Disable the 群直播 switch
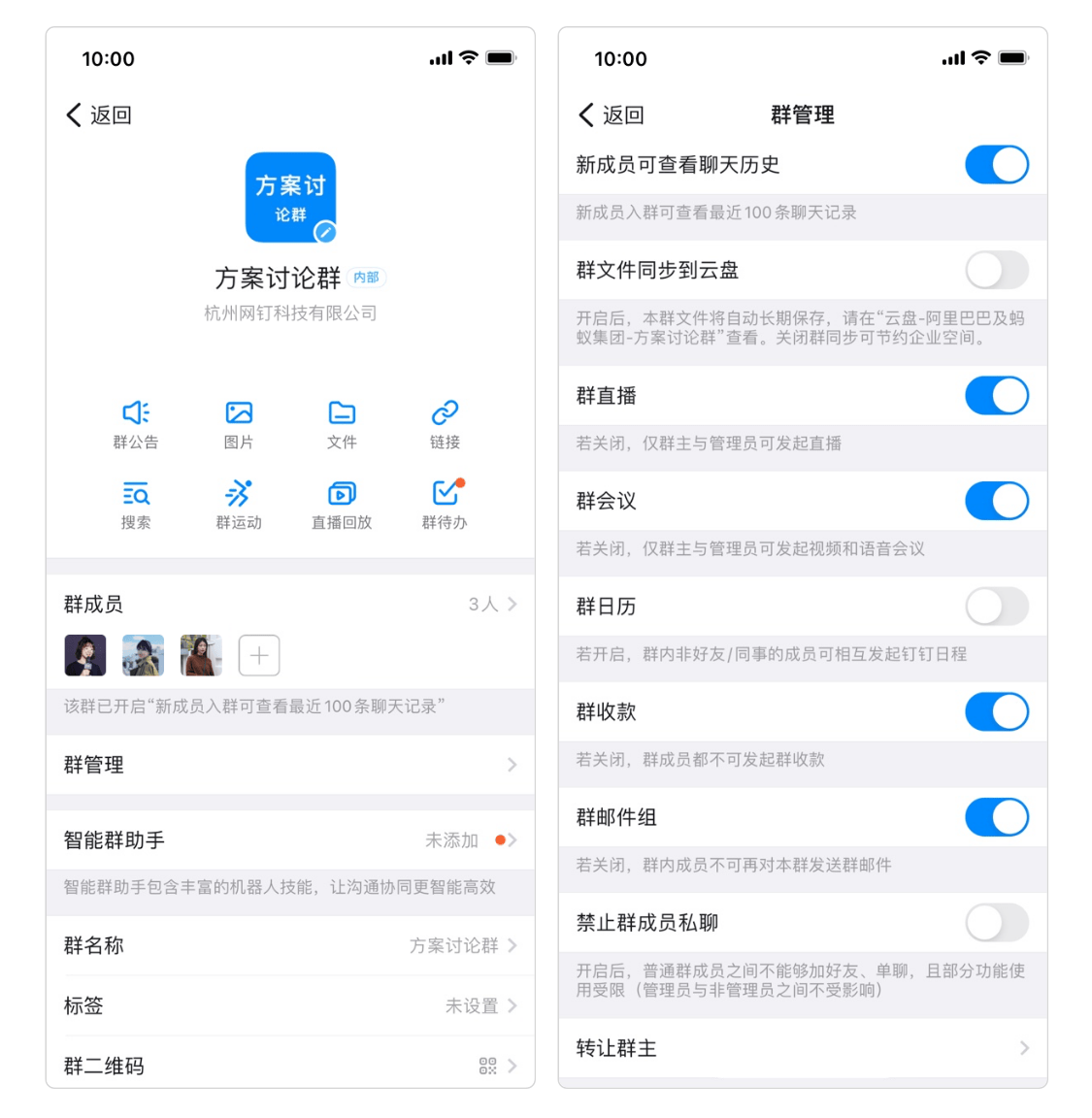Image resolution: width=1092 pixels, height=1118 pixels. (x=997, y=396)
